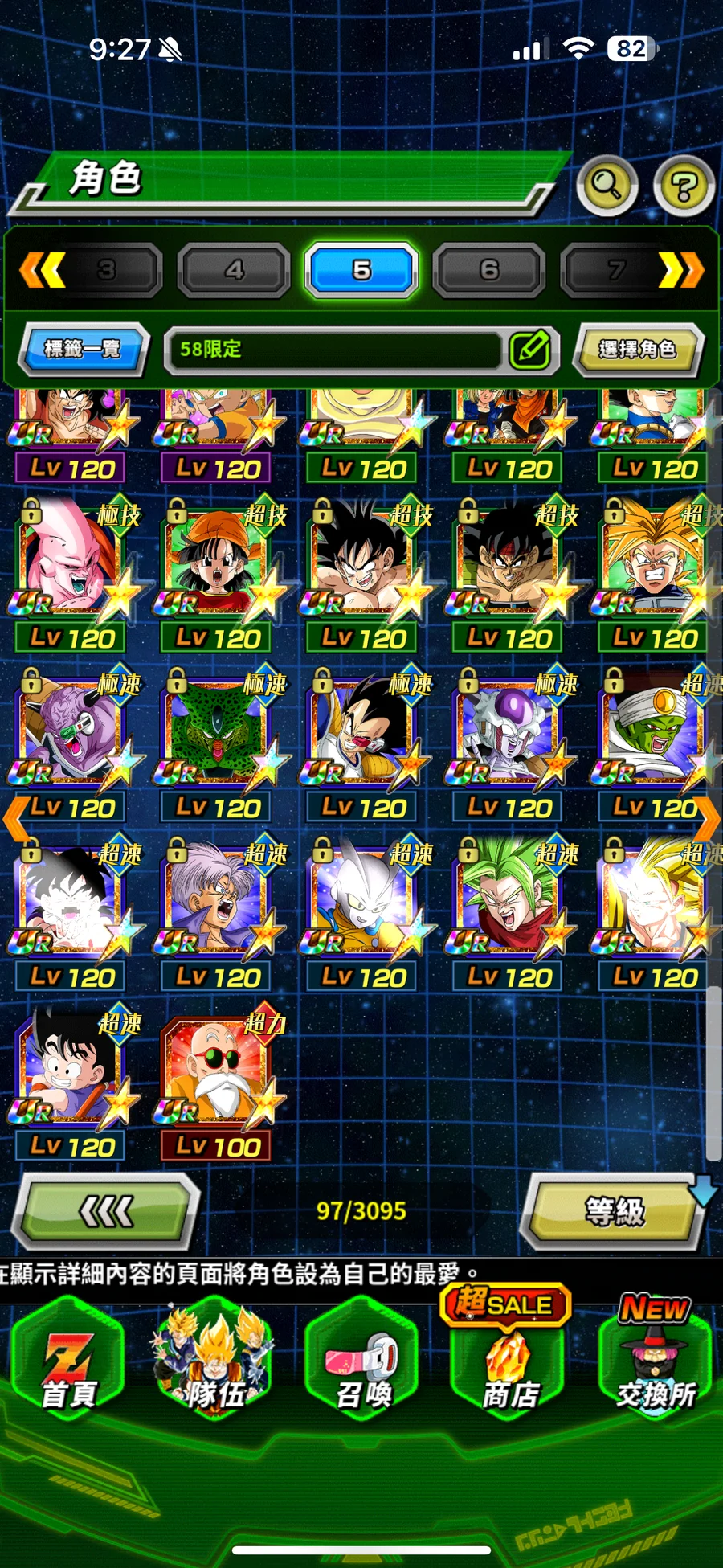Tap the 選擇角色 button
Screen dimensions: 723x1568
pyautogui.click(x=638, y=349)
